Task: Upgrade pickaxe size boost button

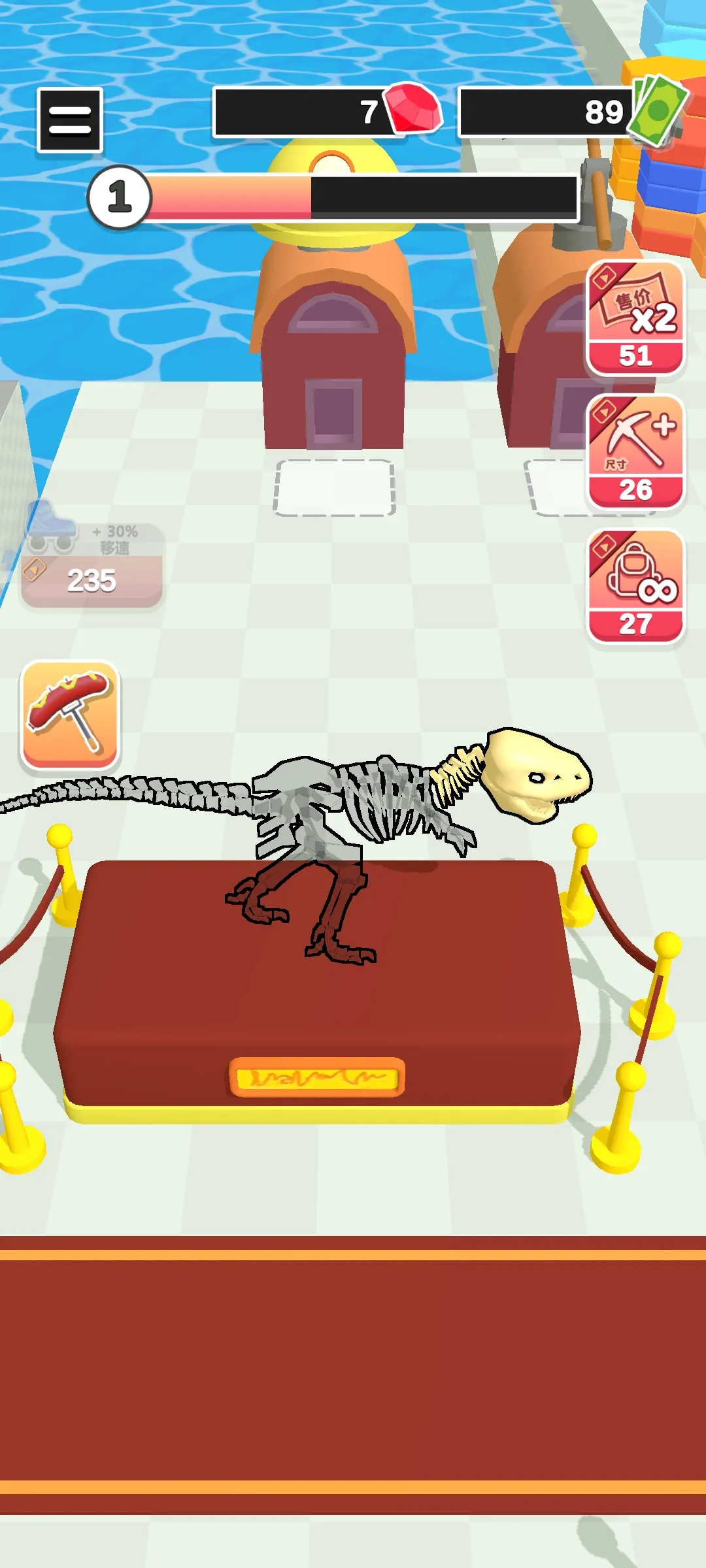Action: click(x=635, y=453)
